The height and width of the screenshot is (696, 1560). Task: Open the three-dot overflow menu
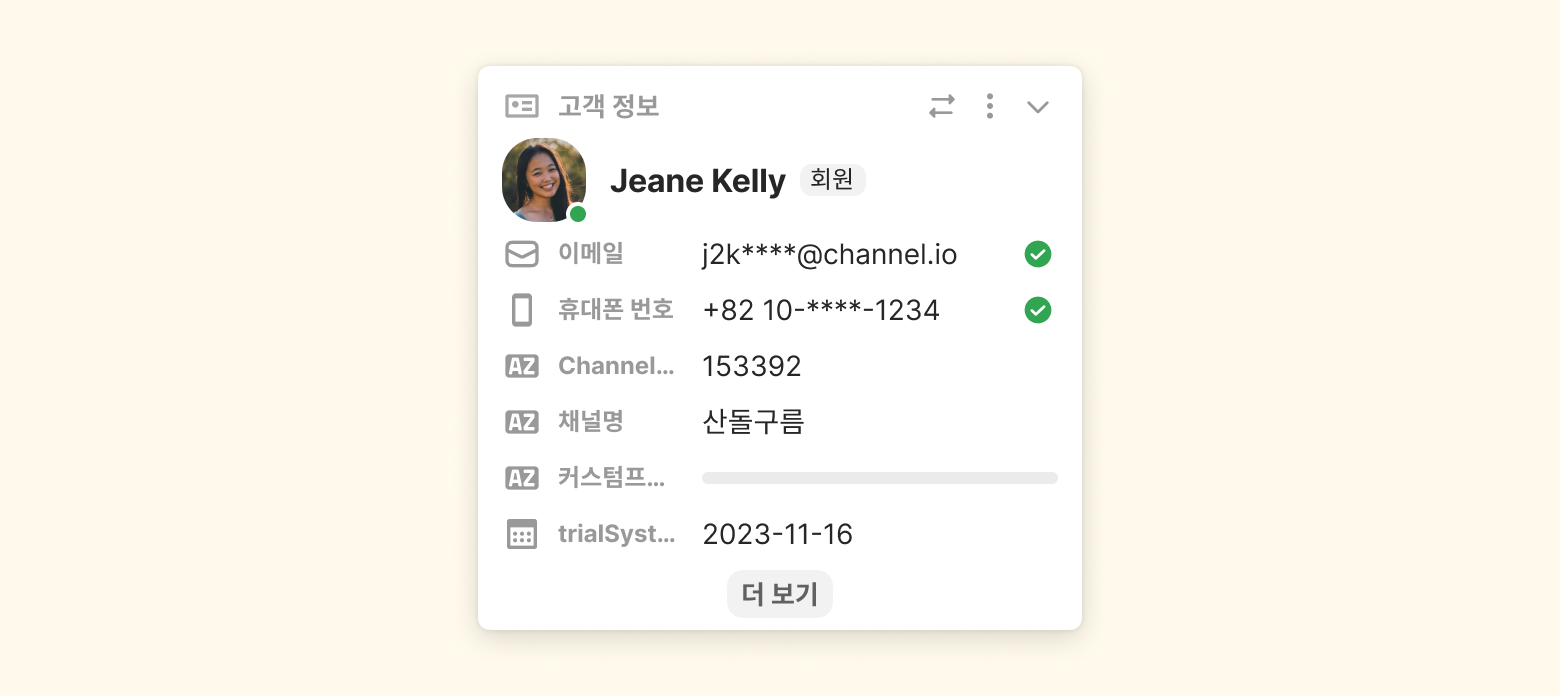click(989, 106)
